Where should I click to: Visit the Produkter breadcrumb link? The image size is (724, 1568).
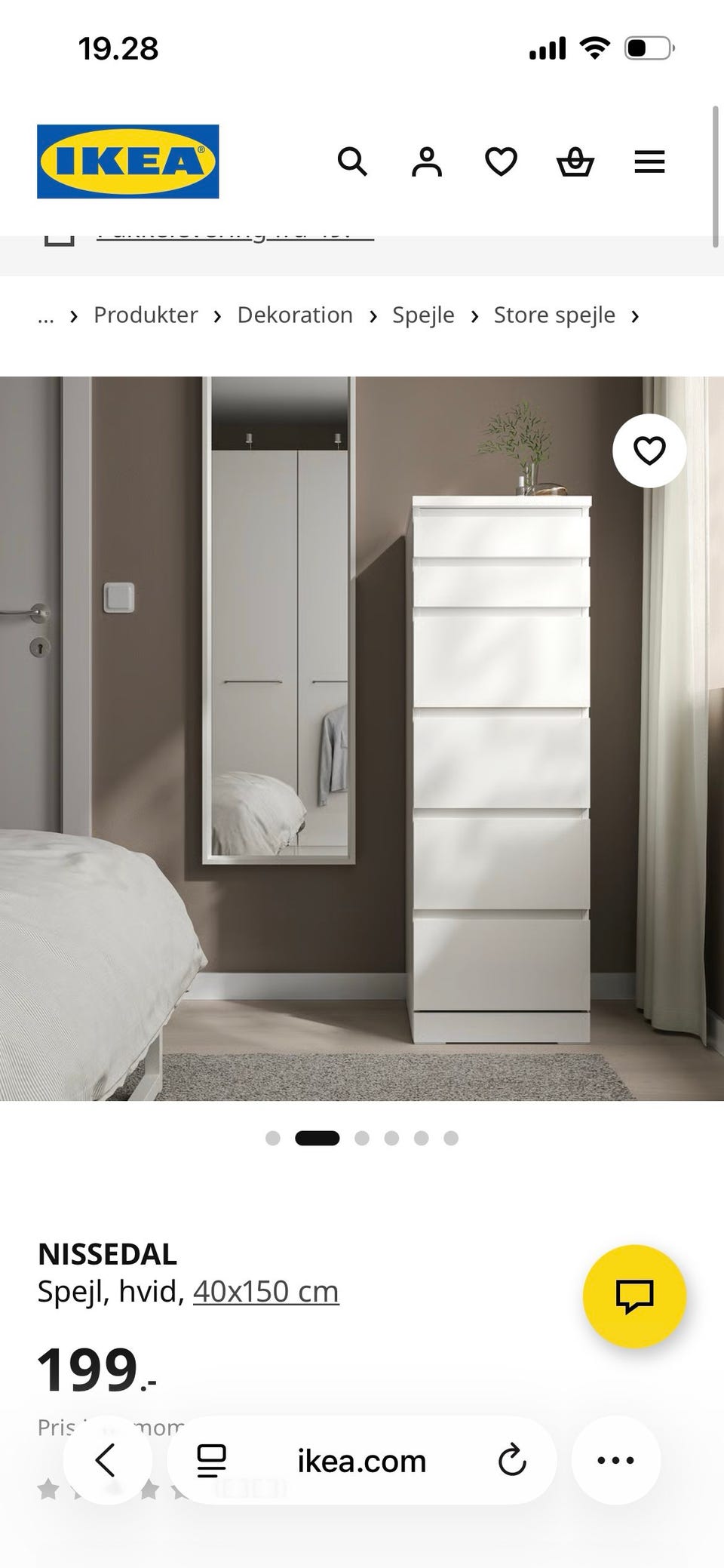point(146,315)
